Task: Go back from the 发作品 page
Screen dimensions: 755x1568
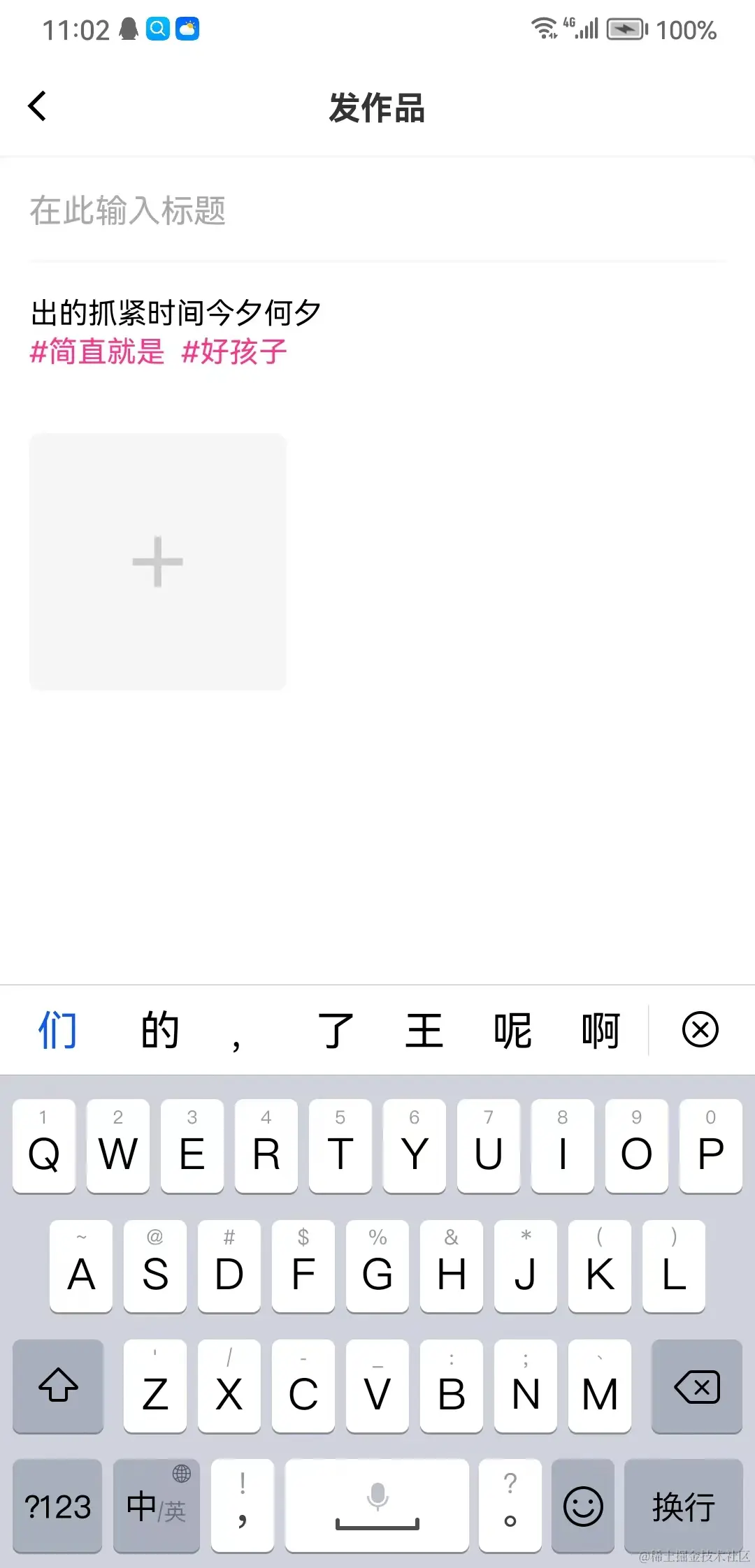Action: [38, 107]
